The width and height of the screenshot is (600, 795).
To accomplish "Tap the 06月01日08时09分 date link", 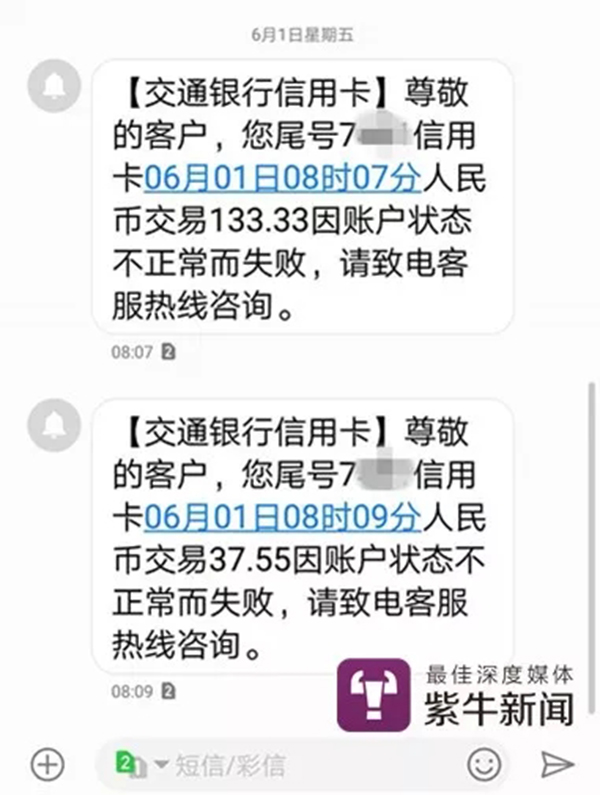I will point(283,517).
